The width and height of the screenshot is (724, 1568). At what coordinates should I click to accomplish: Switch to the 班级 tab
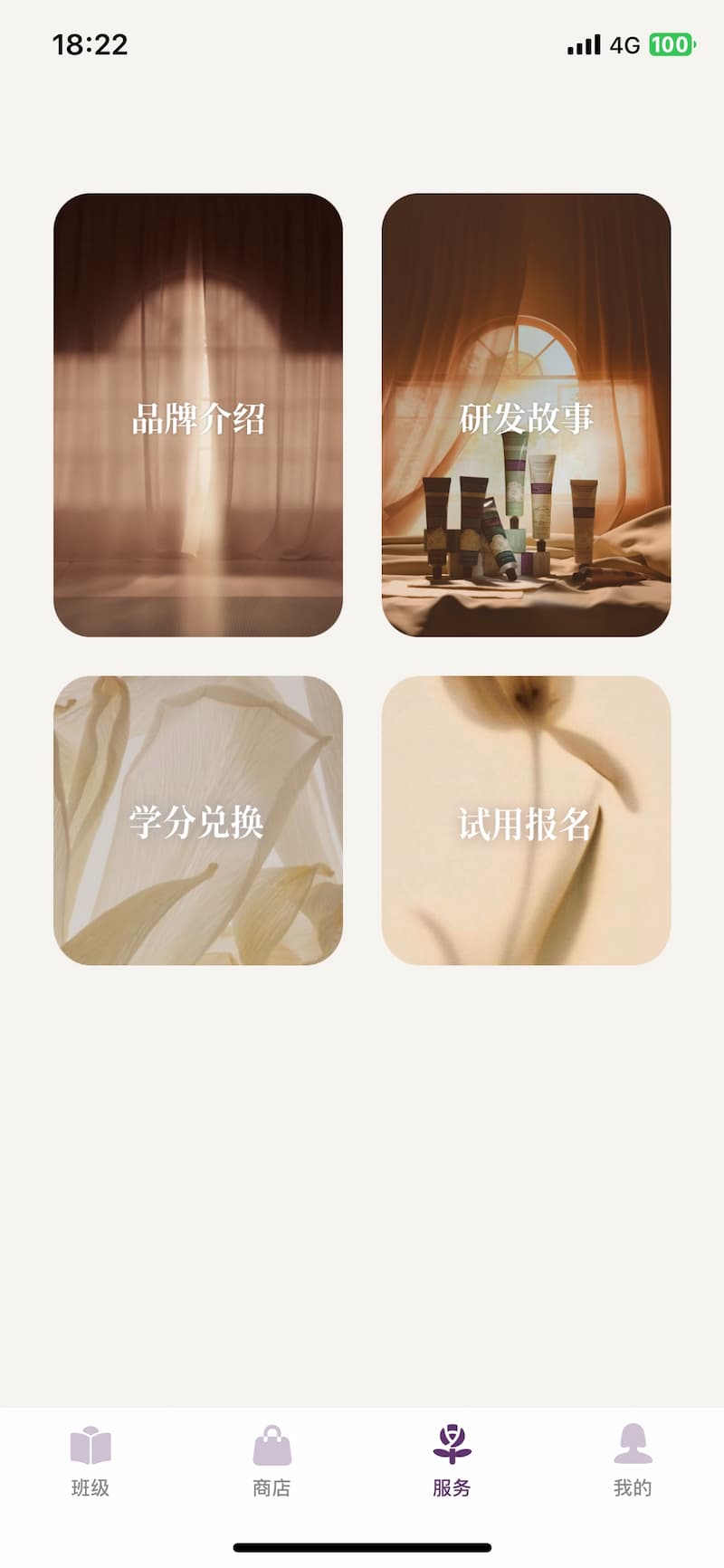point(90,1461)
